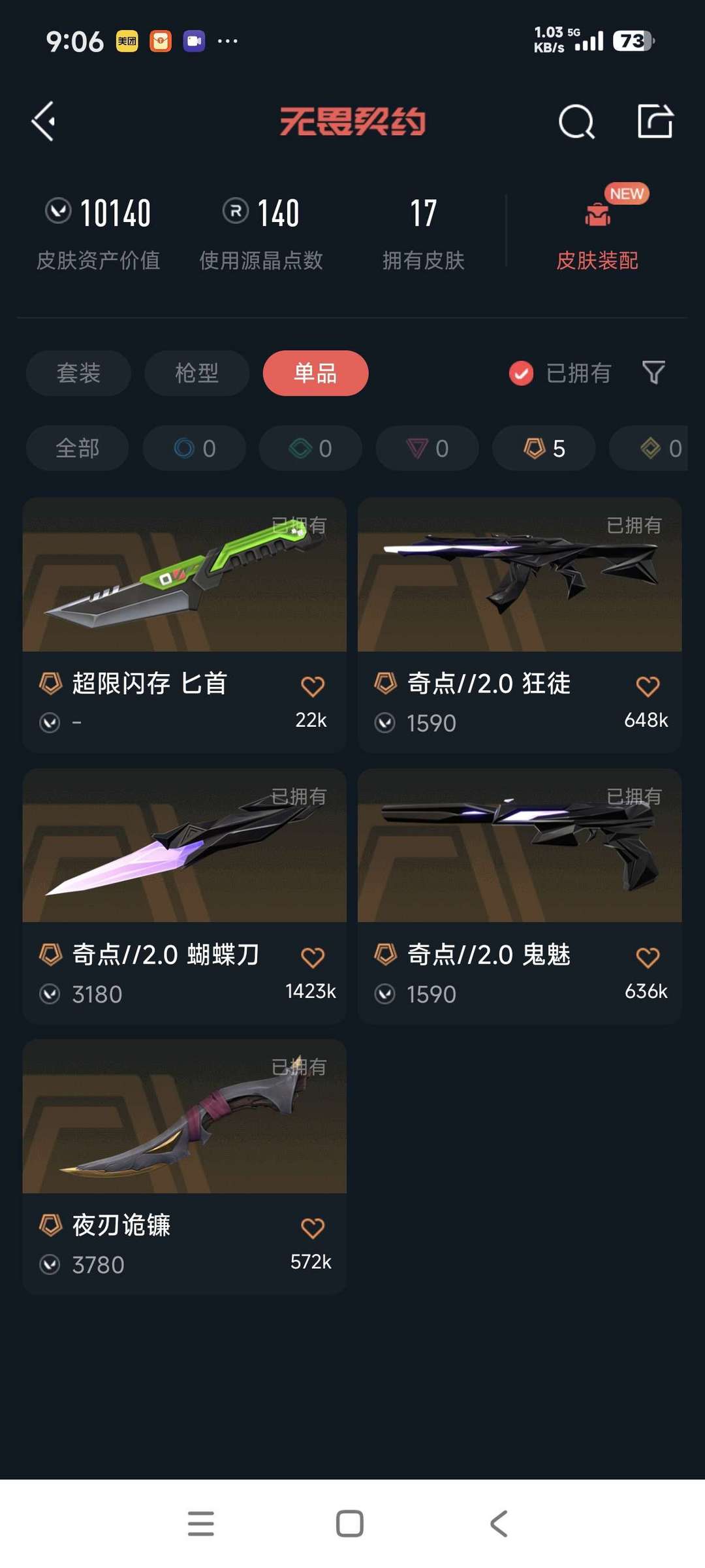Image resolution: width=705 pixels, height=1568 pixels.
Task: Select the pink rarity filter icon
Action: pos(426,448)
